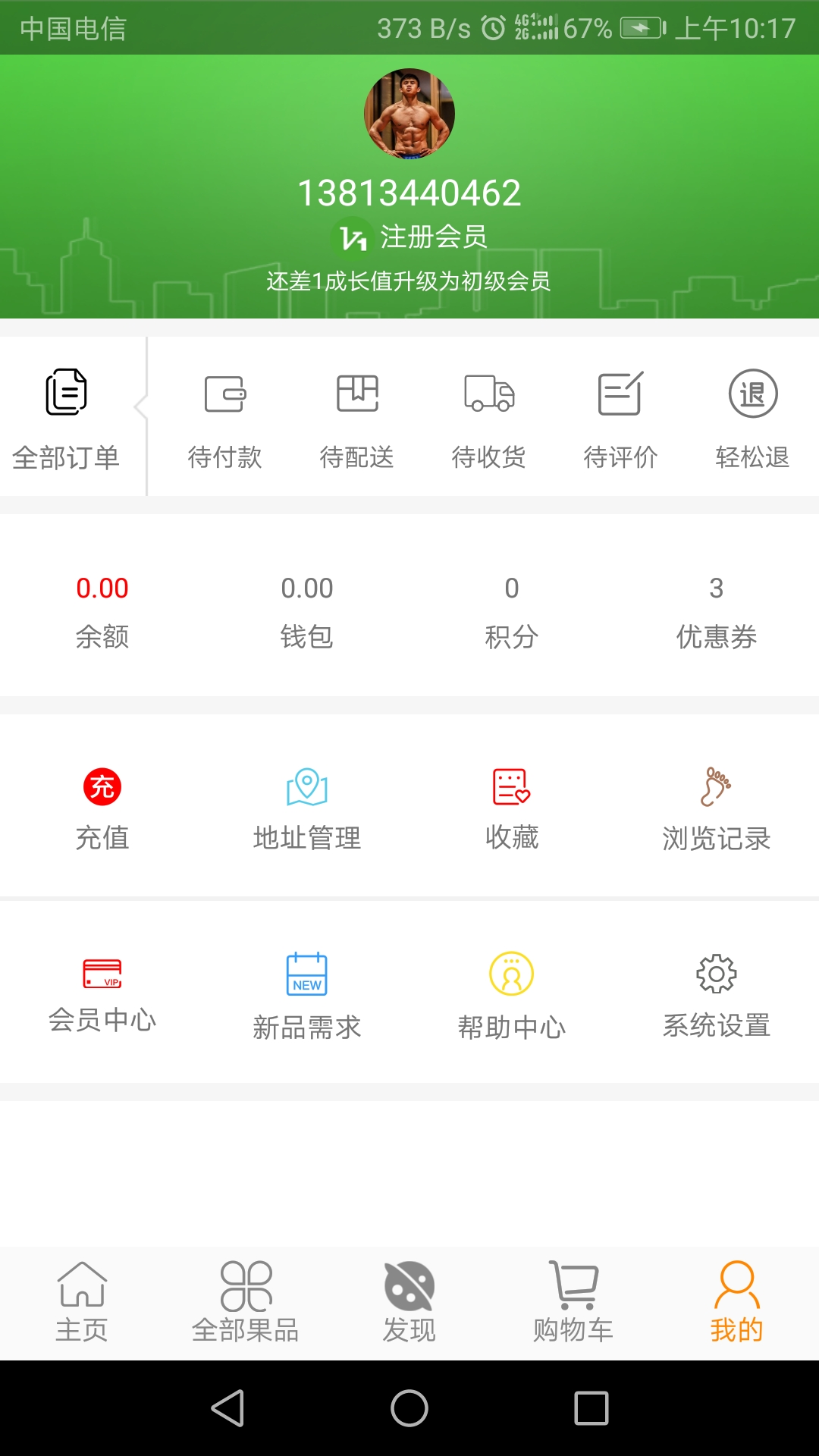
Task: Enter the 会员中心 VIP member center
Action: (x=102, y=993)
